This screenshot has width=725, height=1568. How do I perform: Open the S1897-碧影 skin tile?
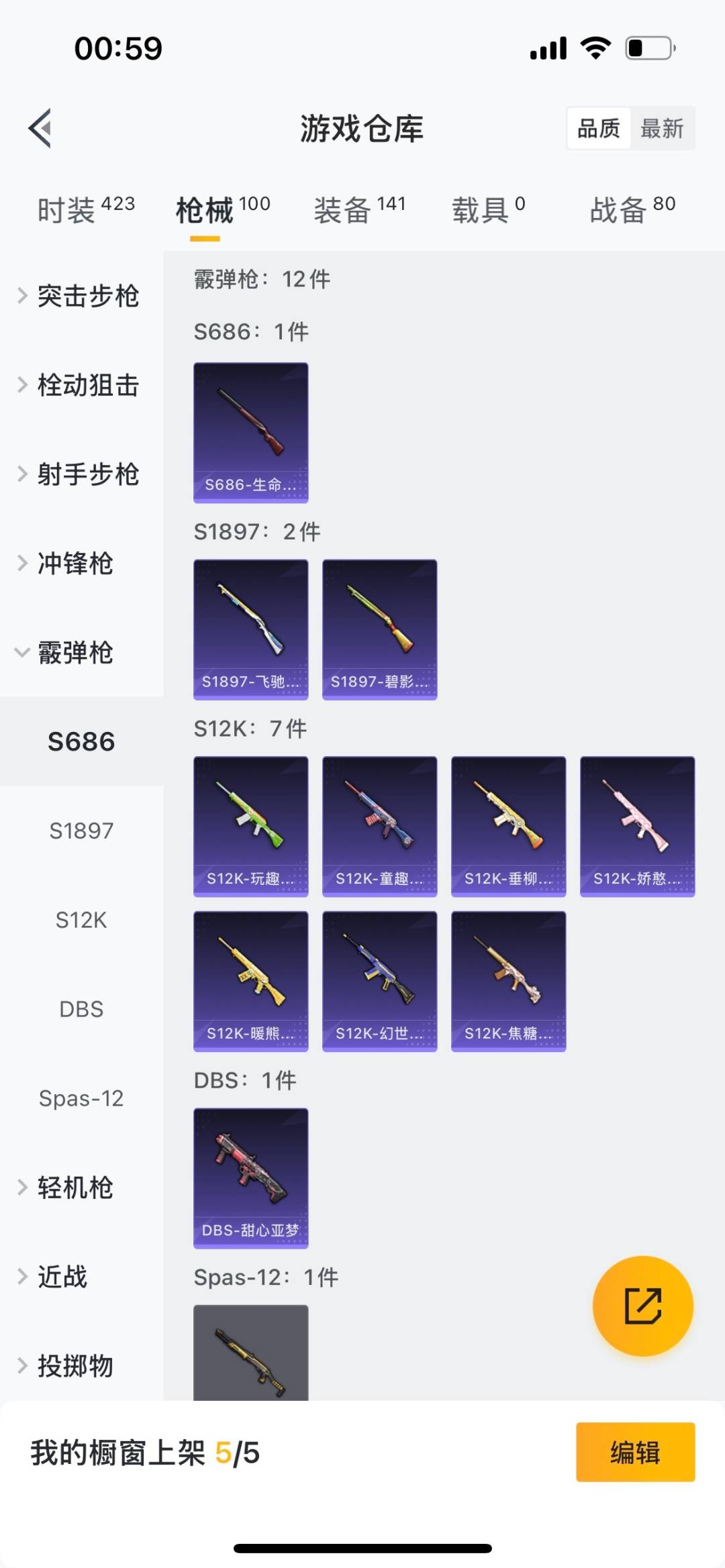point(380,630)
